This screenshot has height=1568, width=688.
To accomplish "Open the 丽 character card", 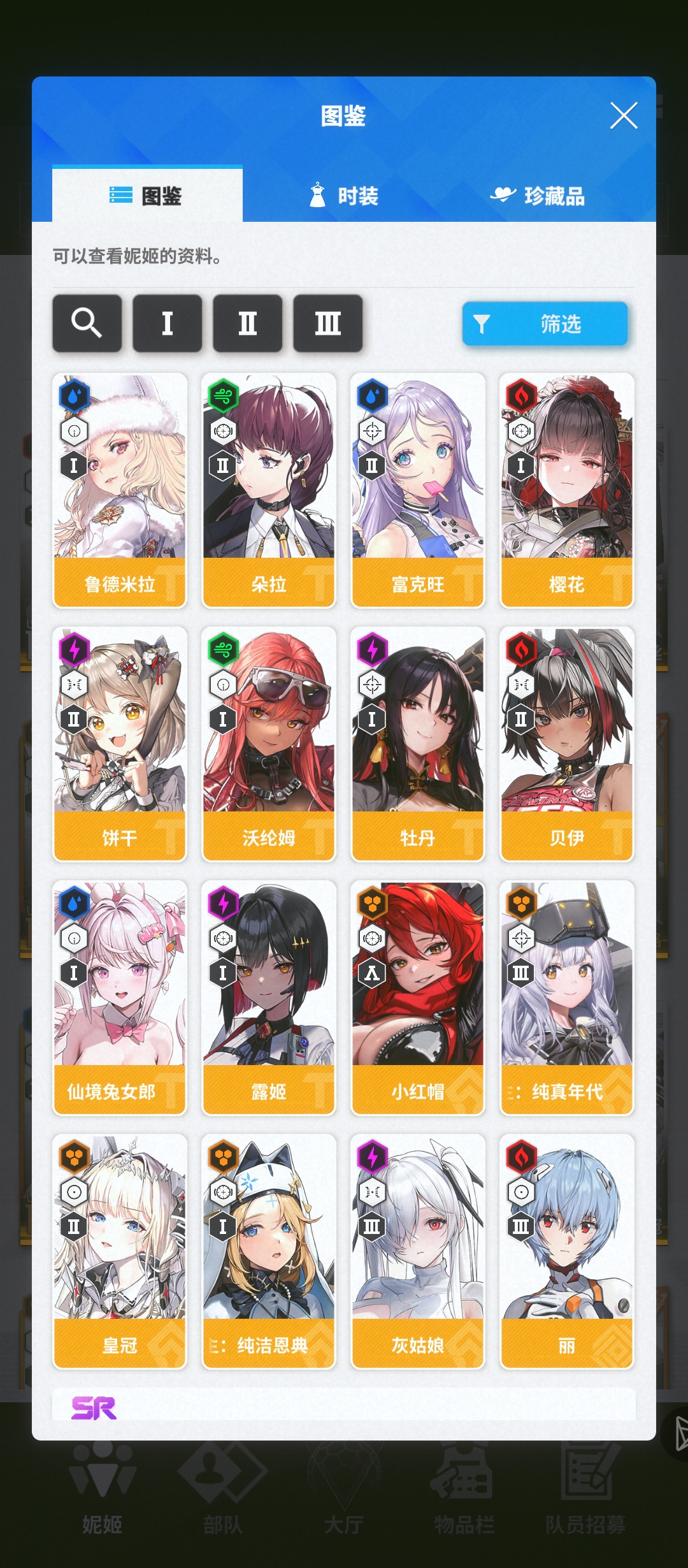I will click(x=567, y=1251).
